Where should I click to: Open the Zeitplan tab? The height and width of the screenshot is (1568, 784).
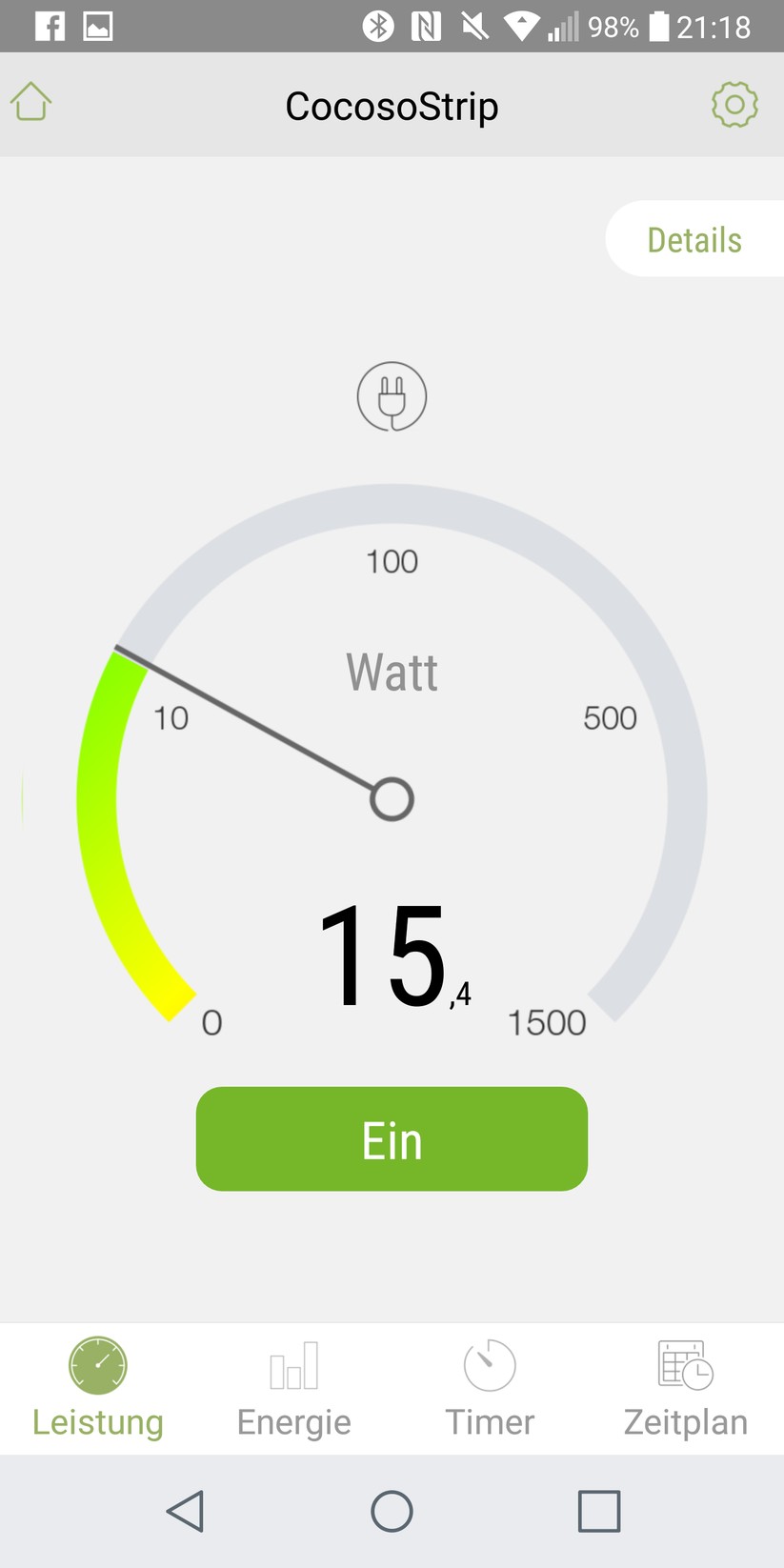pos(686,1388)
